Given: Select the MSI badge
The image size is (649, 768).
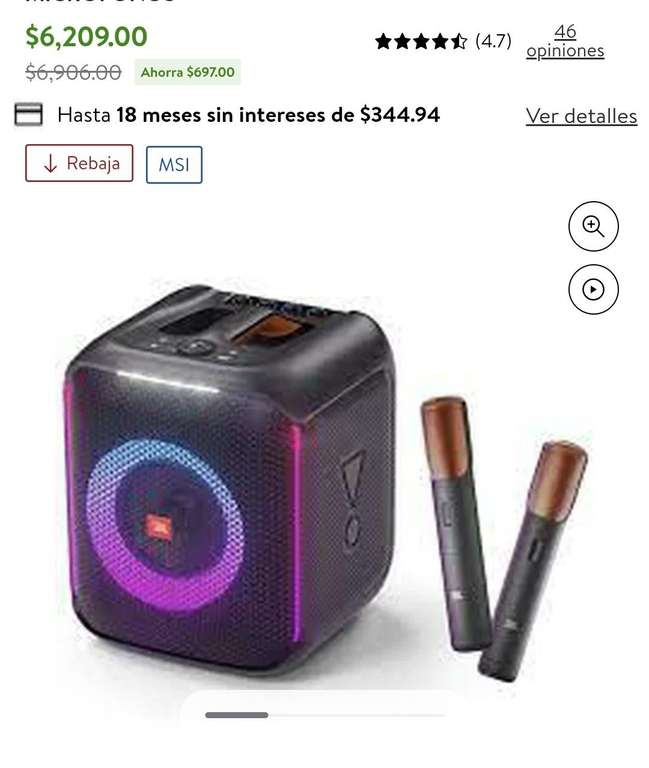Looking at the screenshot, I should pos(174,165).
